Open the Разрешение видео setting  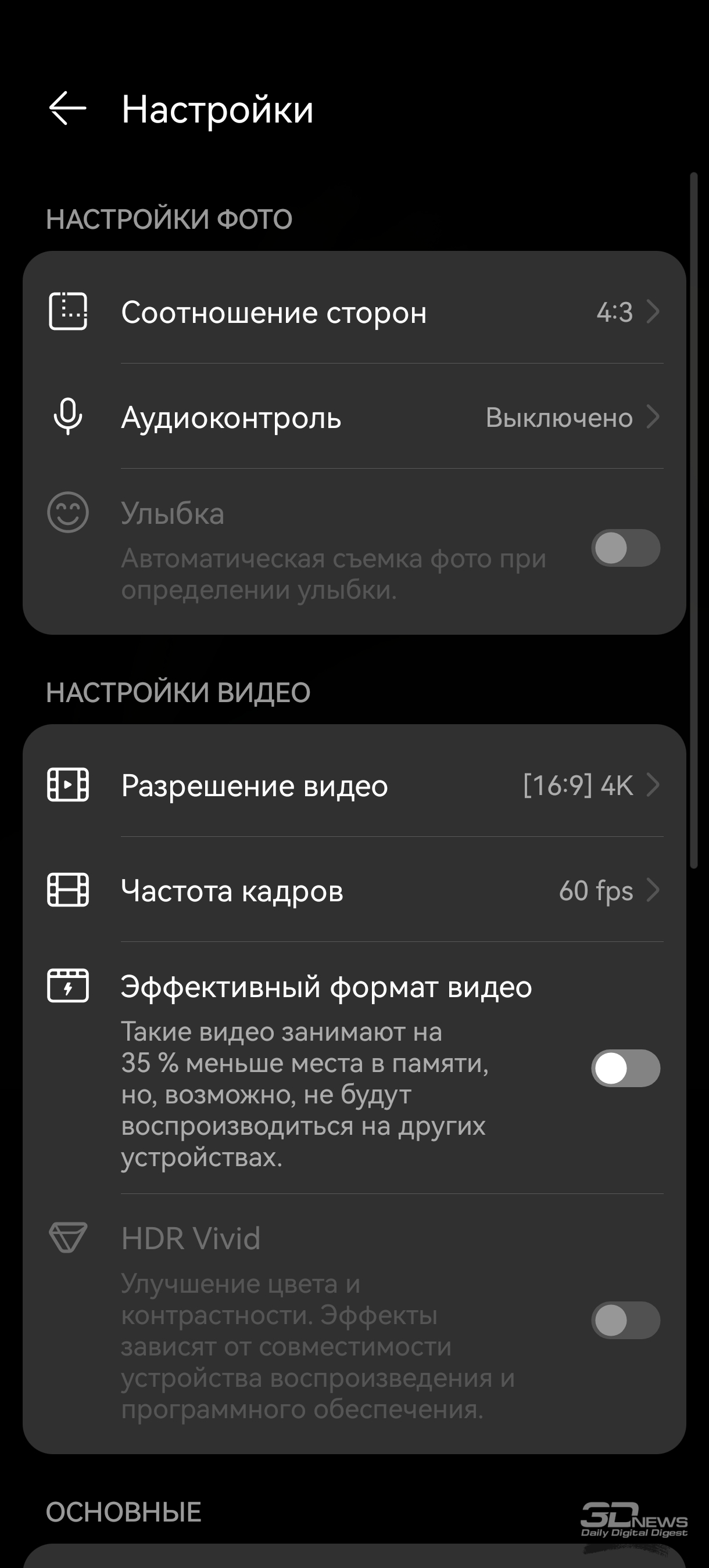[x=354, y=785]
